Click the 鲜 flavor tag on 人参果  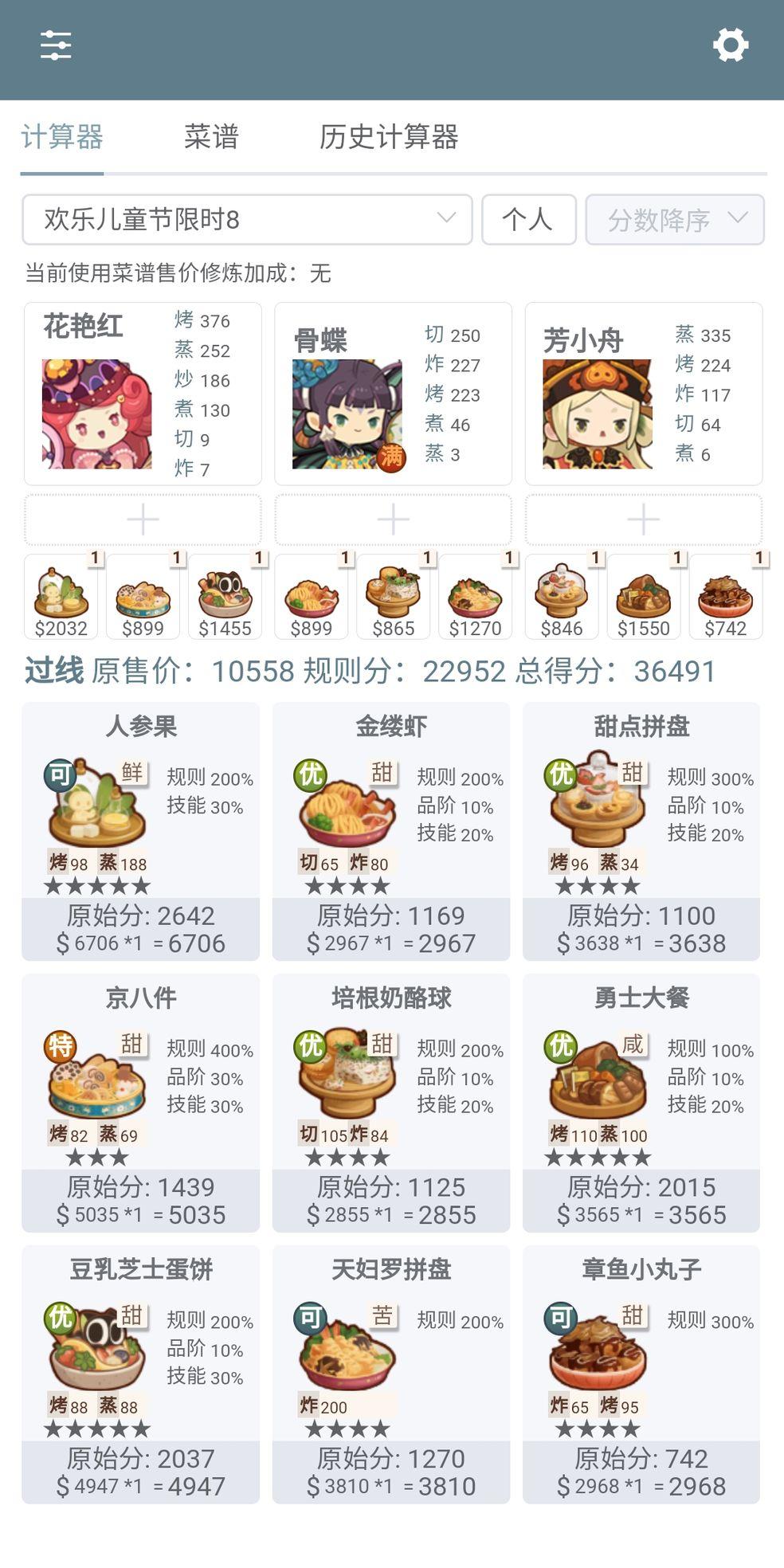click(134, 774)
